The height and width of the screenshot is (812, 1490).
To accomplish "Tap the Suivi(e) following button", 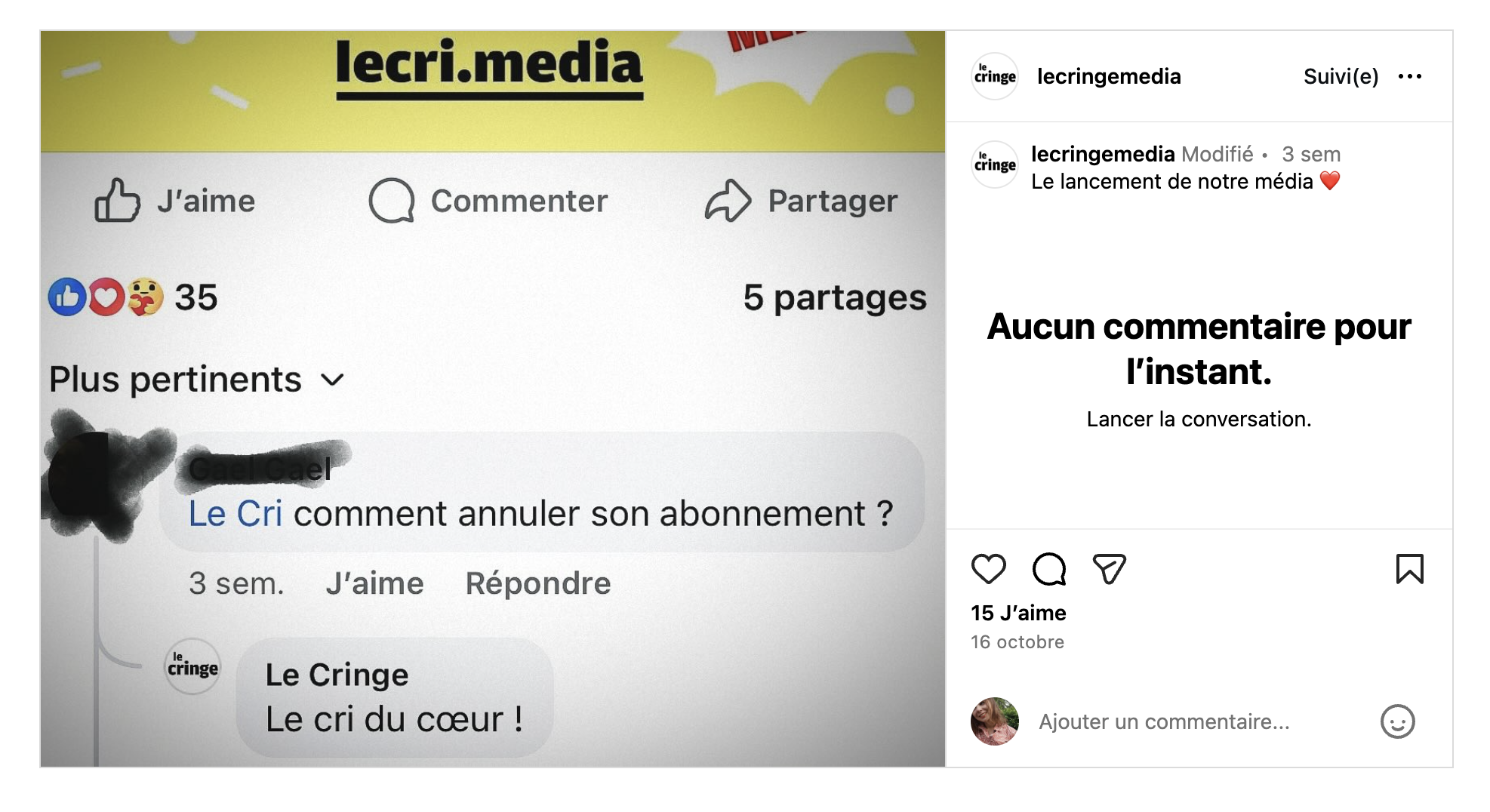I will tap(1341, 76).
